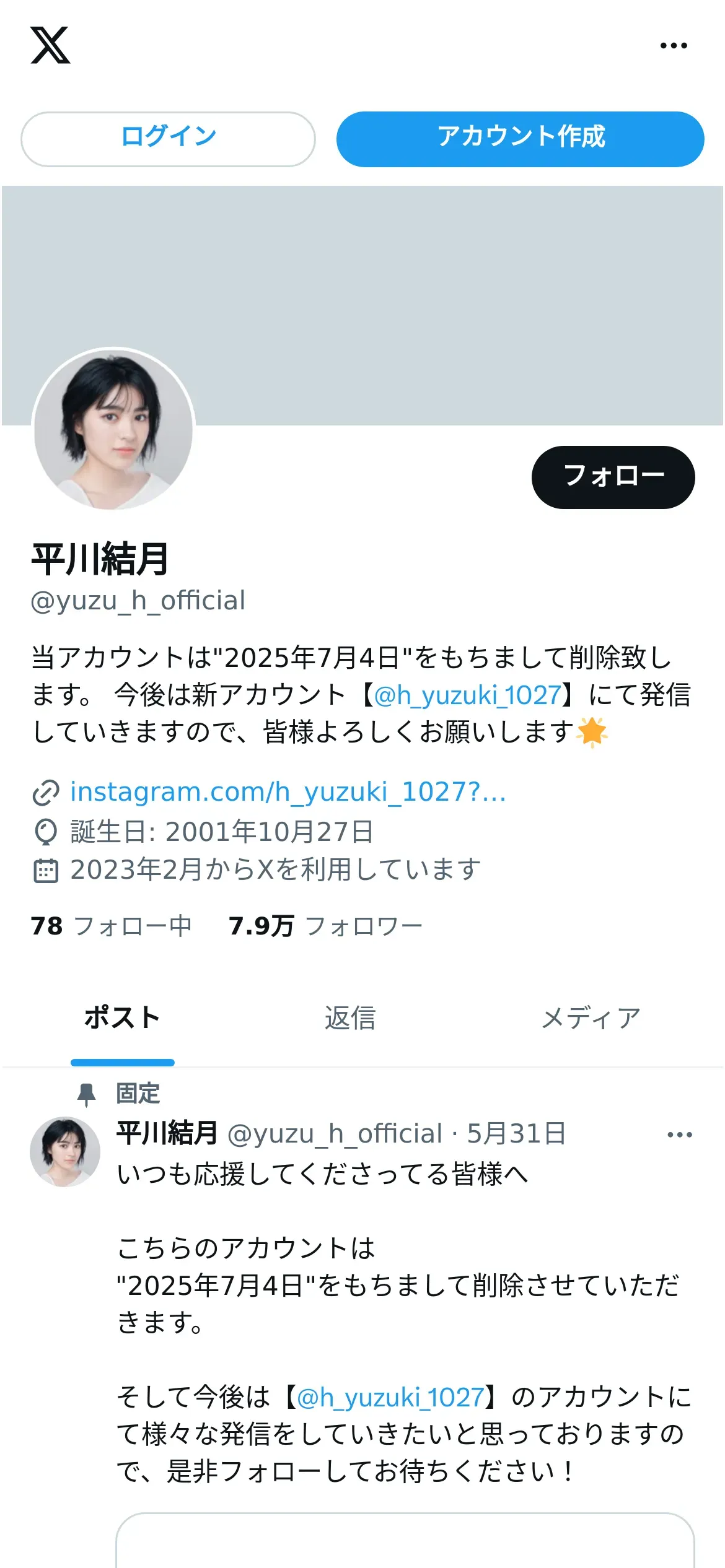Open the instagram.com/h_yuzuki_1027 link

pyautogui.click(x=288, y=791)
